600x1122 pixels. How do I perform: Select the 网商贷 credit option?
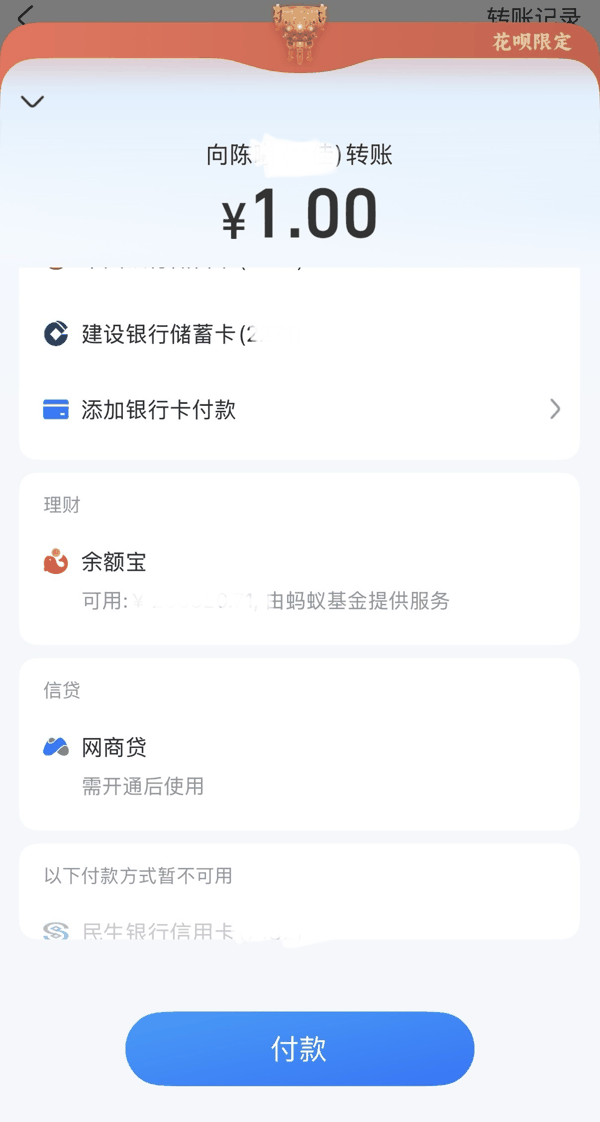299,766
